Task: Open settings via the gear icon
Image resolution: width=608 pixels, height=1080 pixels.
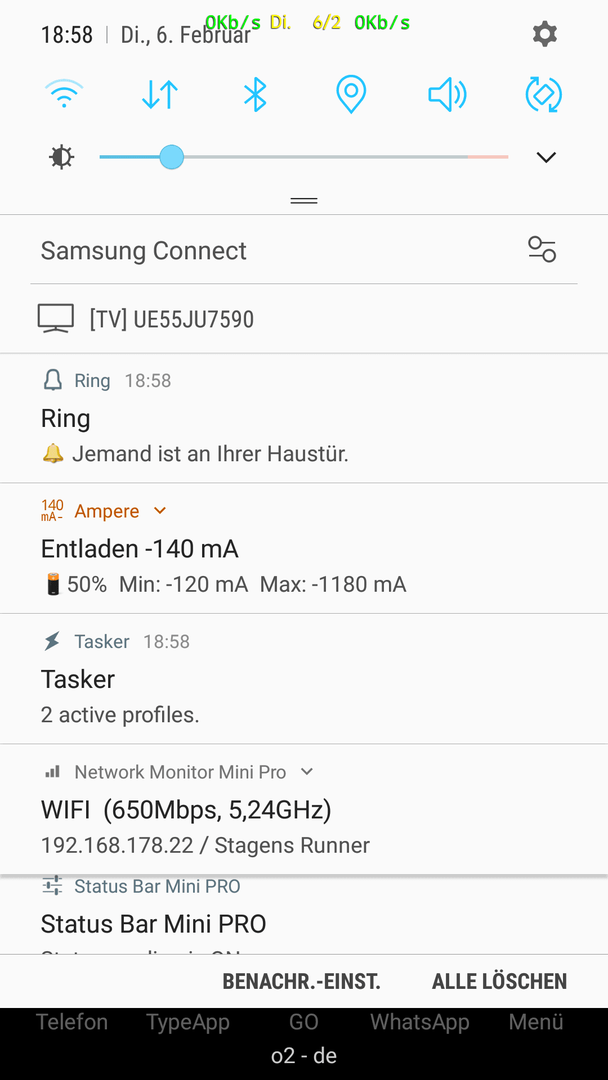Action: point(545,34)
